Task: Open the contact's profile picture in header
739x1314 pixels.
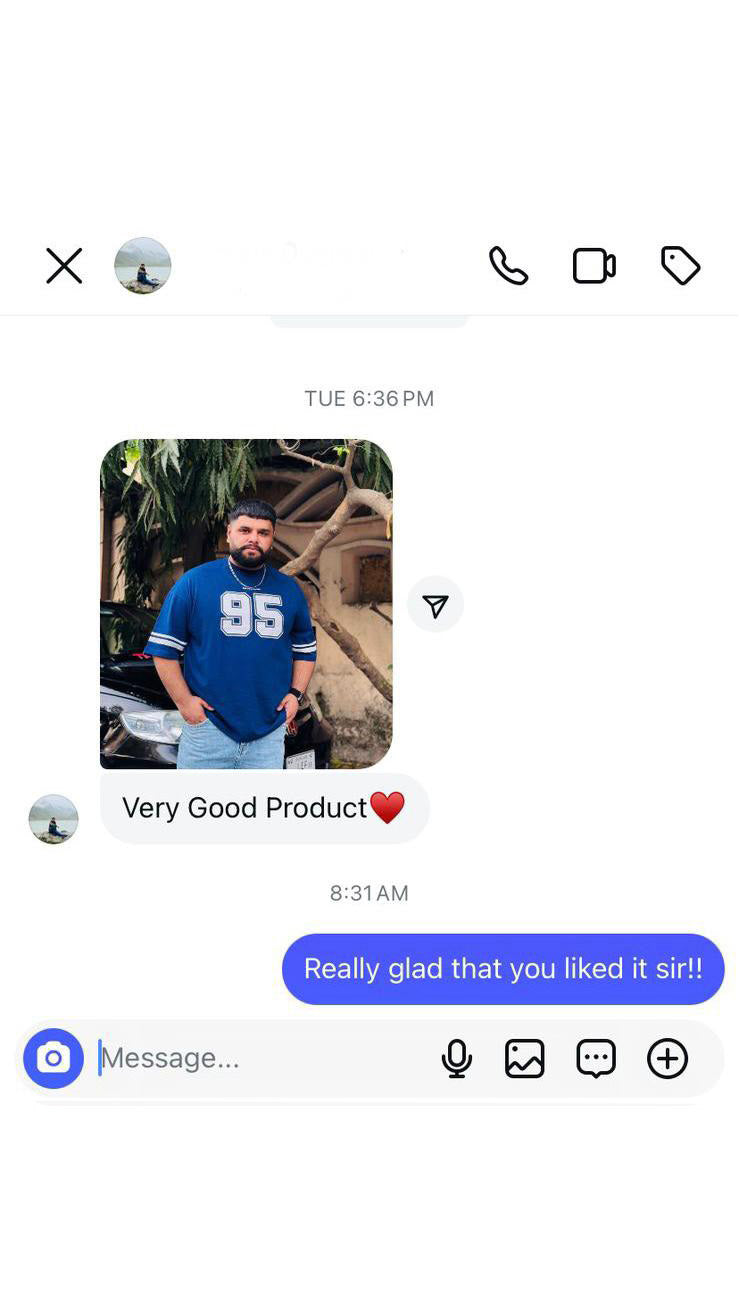Action: [142, 266]
